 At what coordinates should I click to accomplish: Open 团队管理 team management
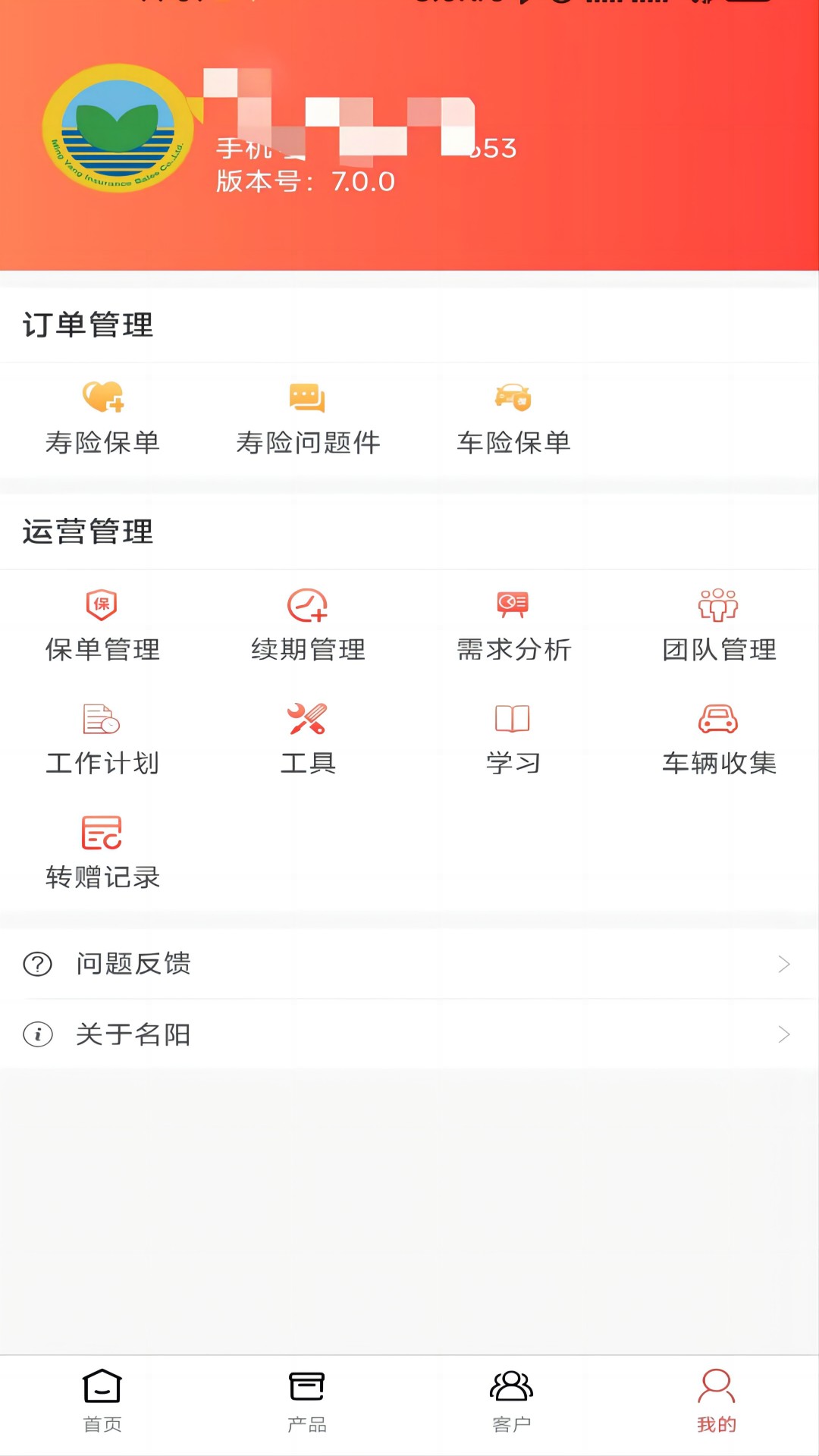(718, 626)
